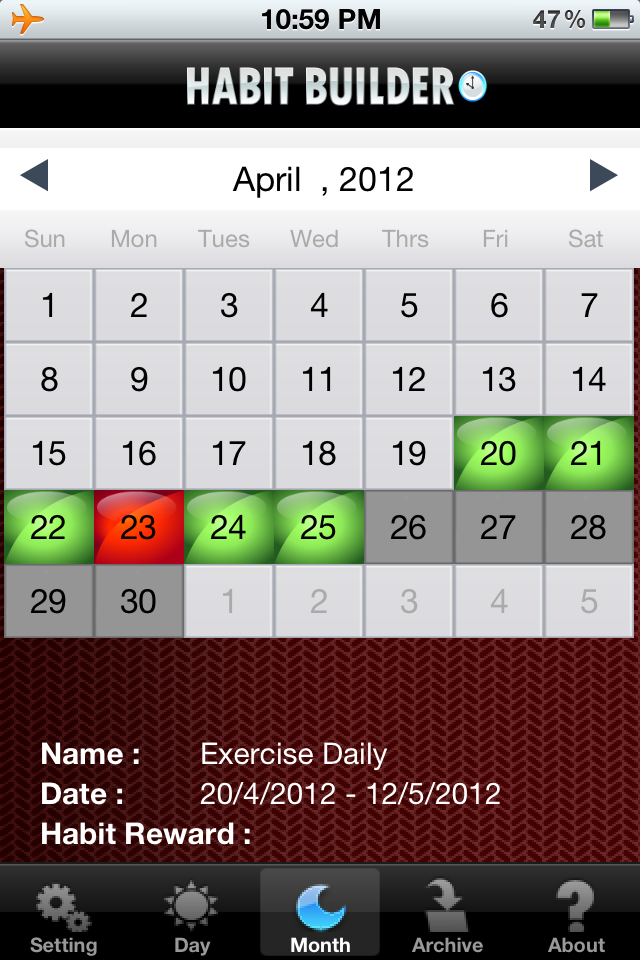Viewport: 640px width, 960px height.
Task: Go to the next month
Action: [603, 177]
